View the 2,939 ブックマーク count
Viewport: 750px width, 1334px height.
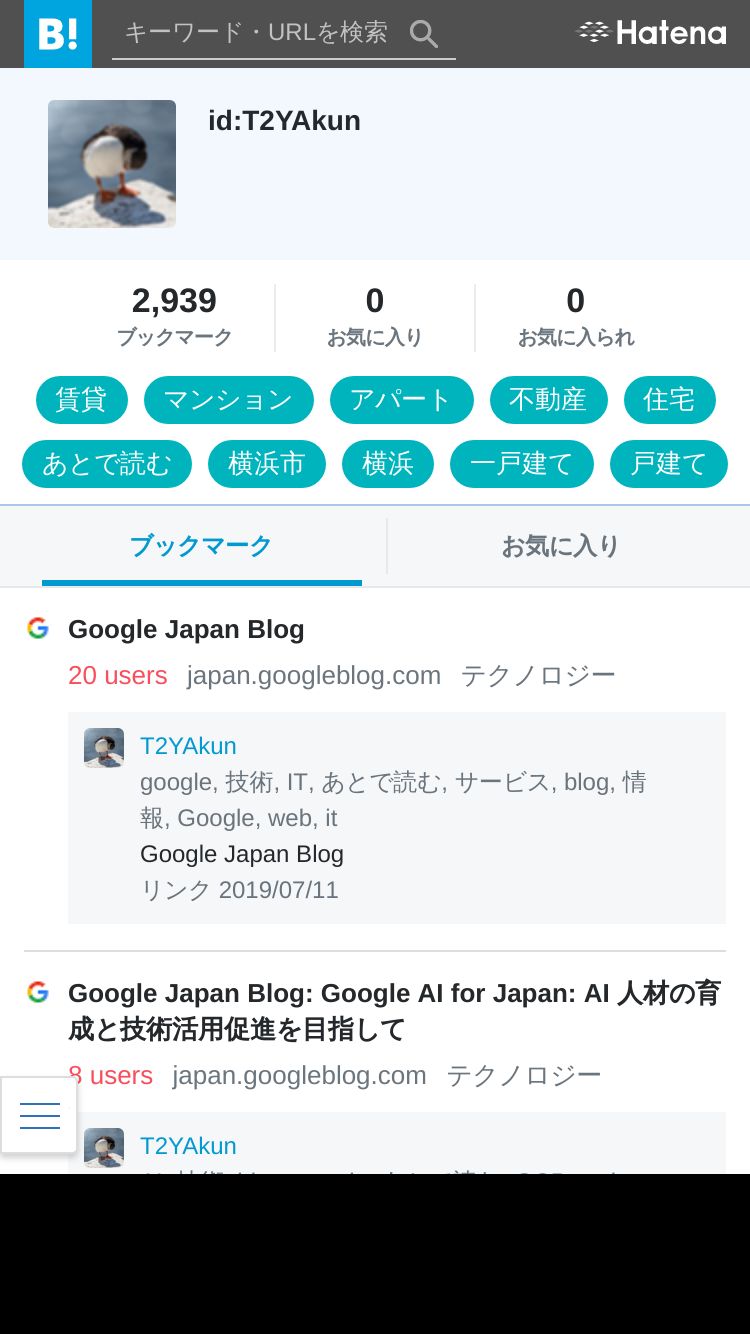pos(174,316)
